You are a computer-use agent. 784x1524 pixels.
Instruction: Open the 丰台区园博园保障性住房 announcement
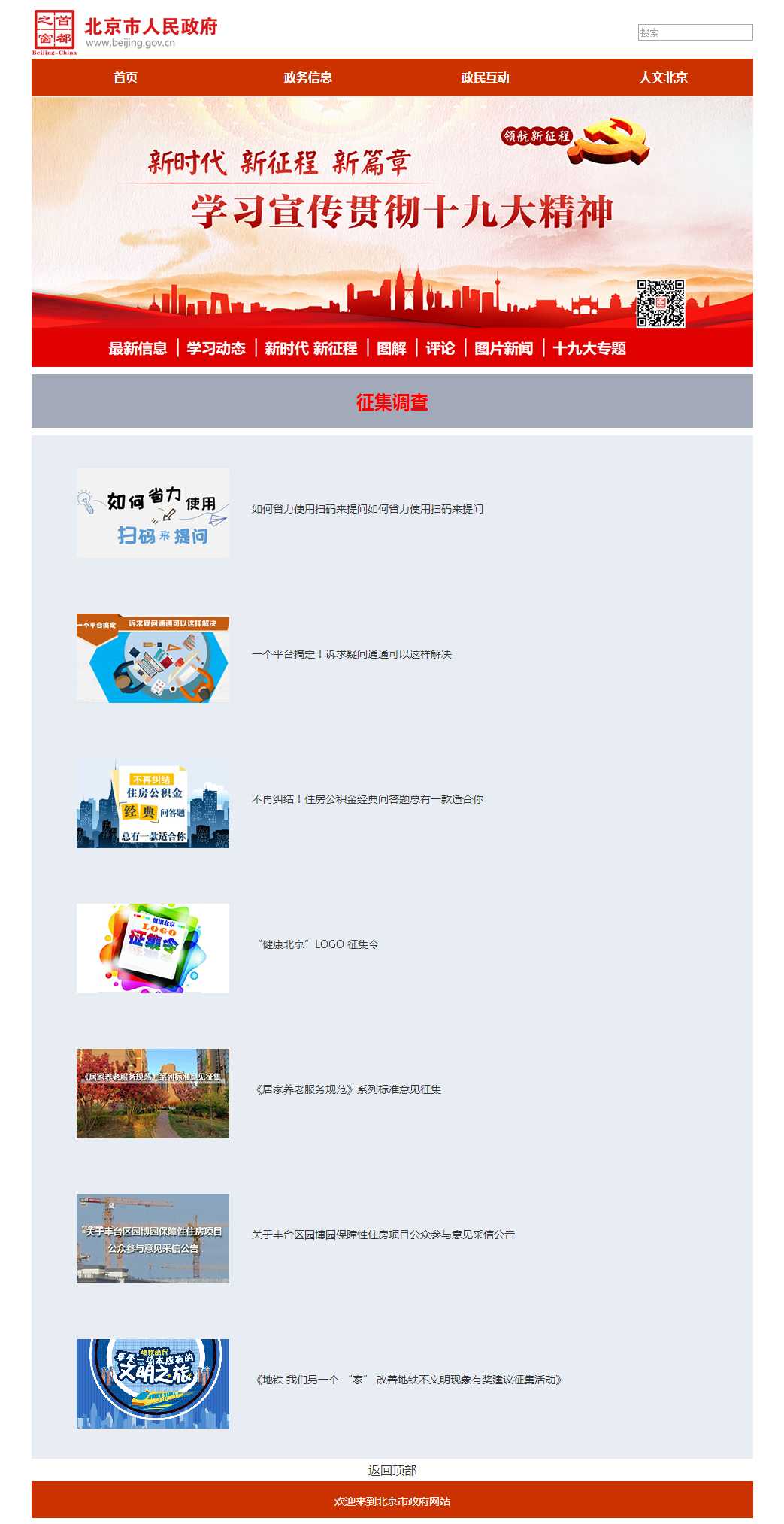[383, 1235]
